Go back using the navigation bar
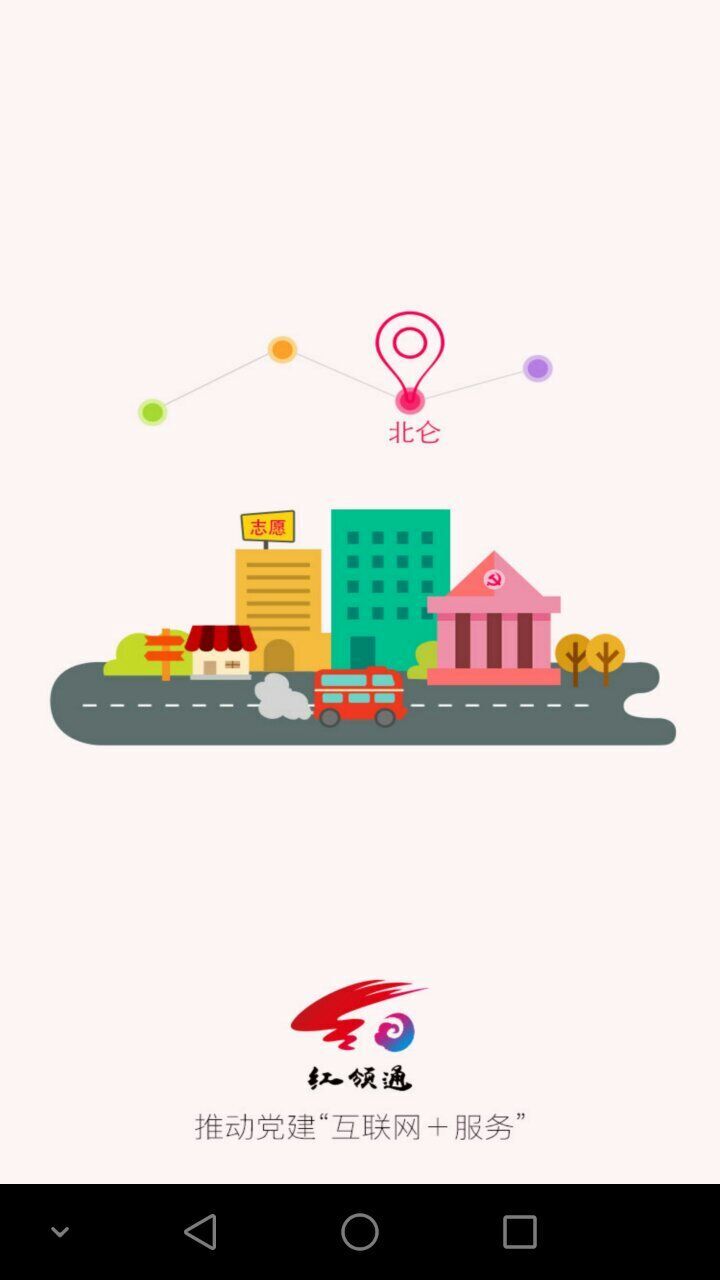Screen dimensions: 720x1280 click(201, 1231)
